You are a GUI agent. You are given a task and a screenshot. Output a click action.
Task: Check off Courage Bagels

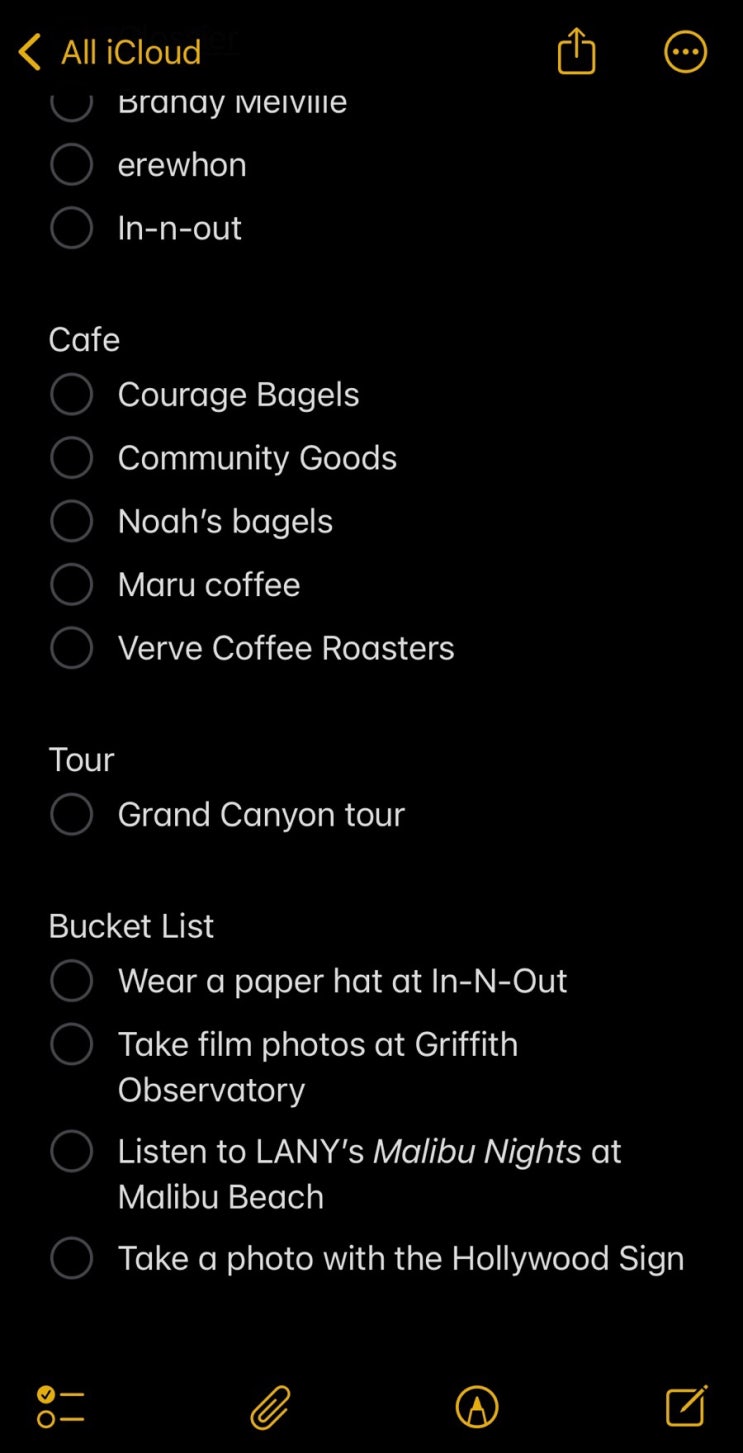pyautogui.click(x=72, y=395)
